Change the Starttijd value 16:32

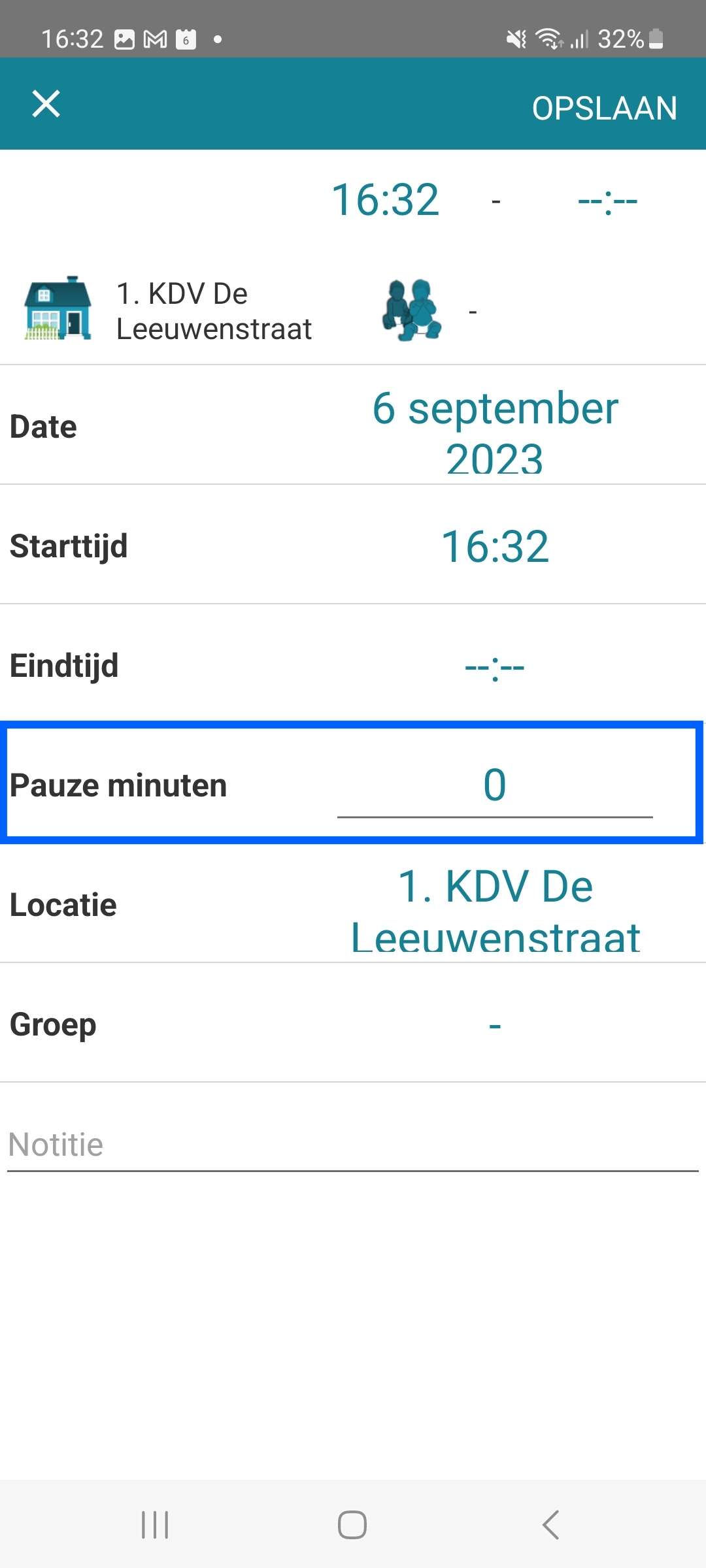coord(495,546)
